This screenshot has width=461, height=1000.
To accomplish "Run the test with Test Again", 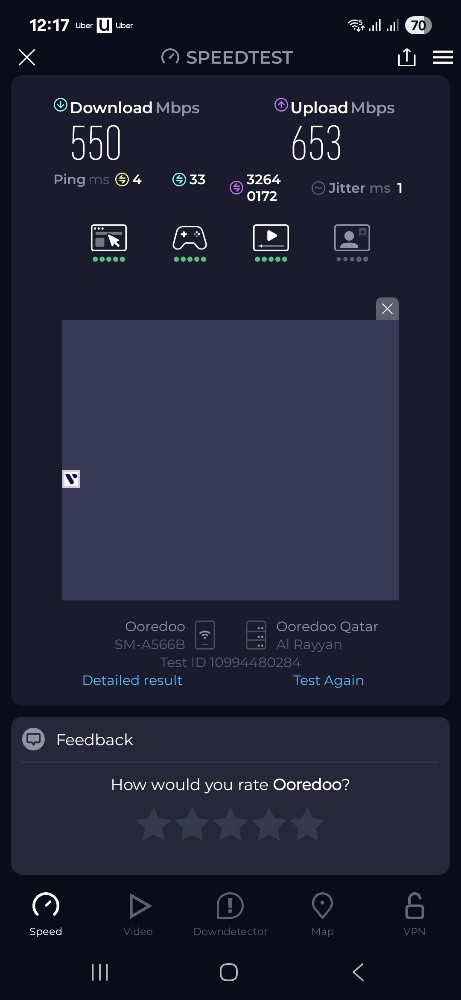I will (328, 680).
